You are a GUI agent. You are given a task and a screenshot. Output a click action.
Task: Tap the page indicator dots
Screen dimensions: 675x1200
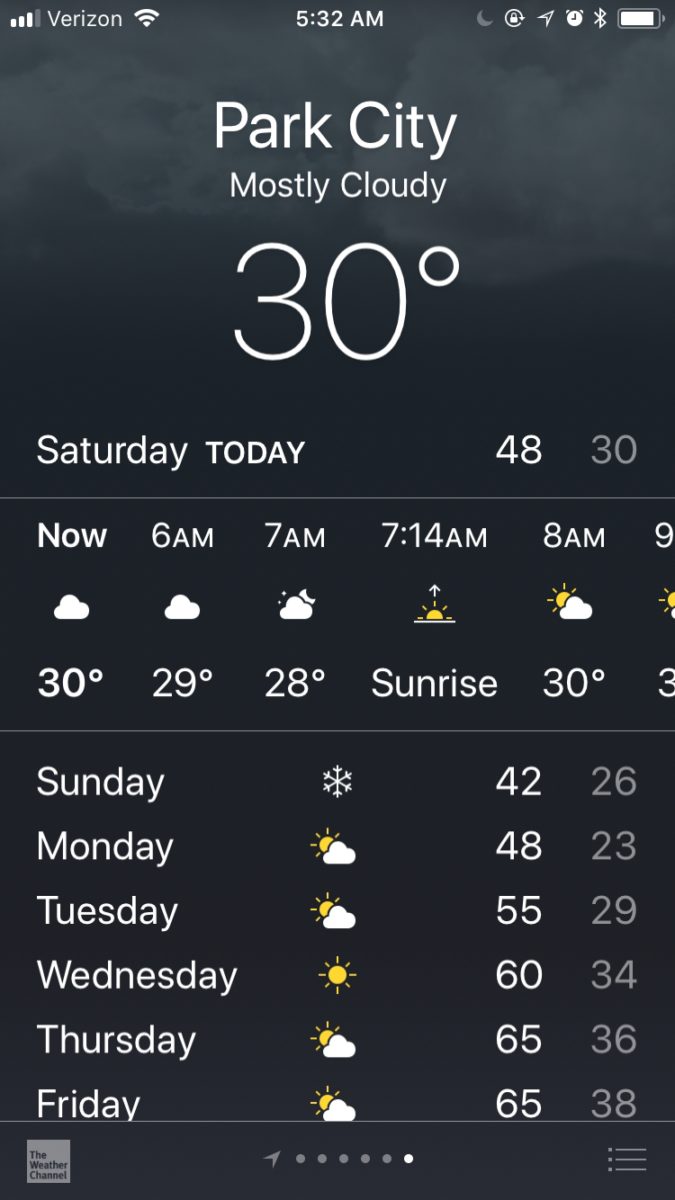coord(338,1159)
